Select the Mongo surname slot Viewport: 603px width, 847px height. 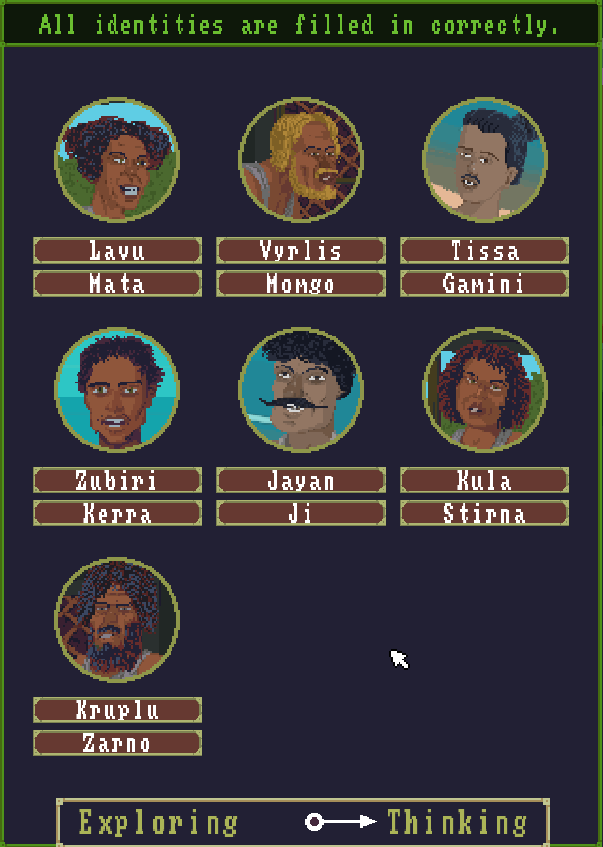click(x=301, y=283)
